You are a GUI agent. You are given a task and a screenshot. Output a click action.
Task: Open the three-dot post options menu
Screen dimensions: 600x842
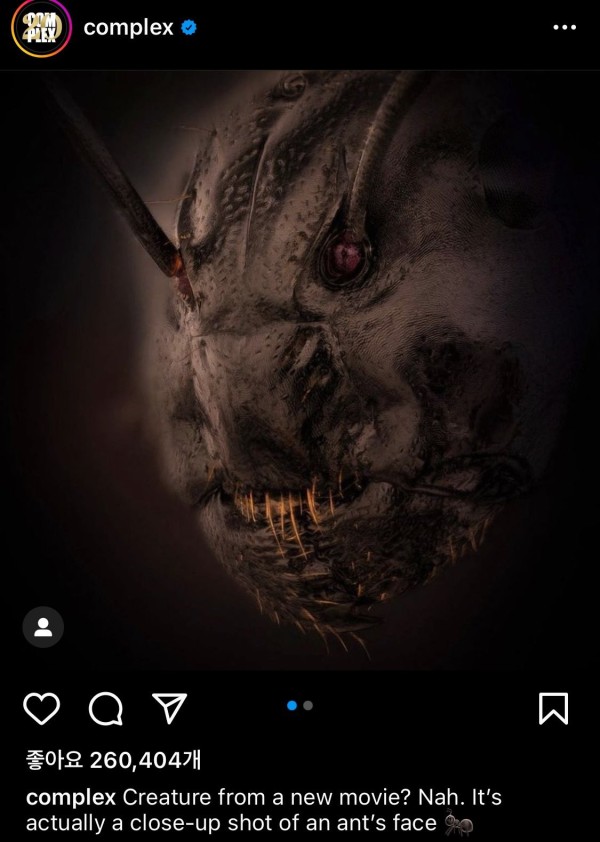pos(564,28)
